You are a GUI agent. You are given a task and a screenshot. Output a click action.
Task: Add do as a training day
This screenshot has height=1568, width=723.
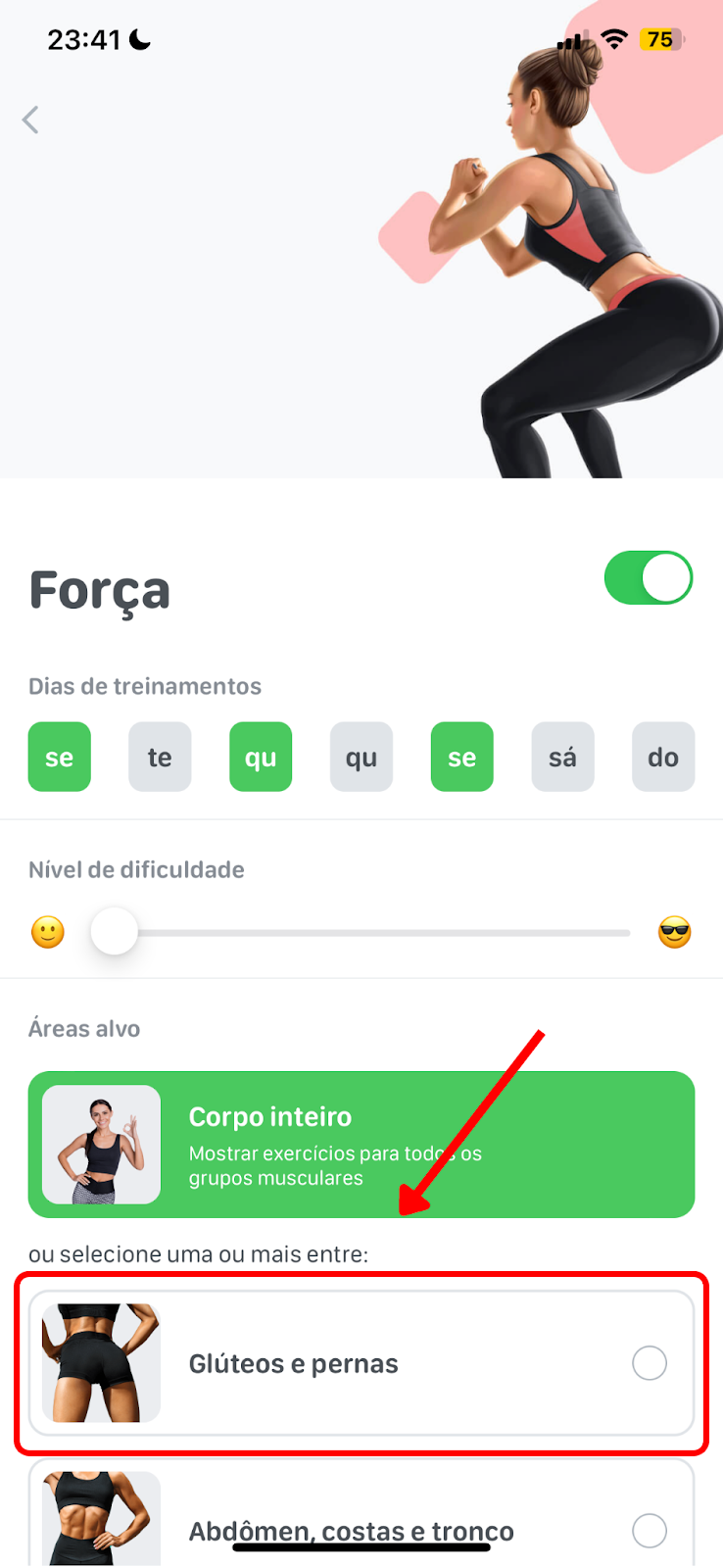(663, 757)
